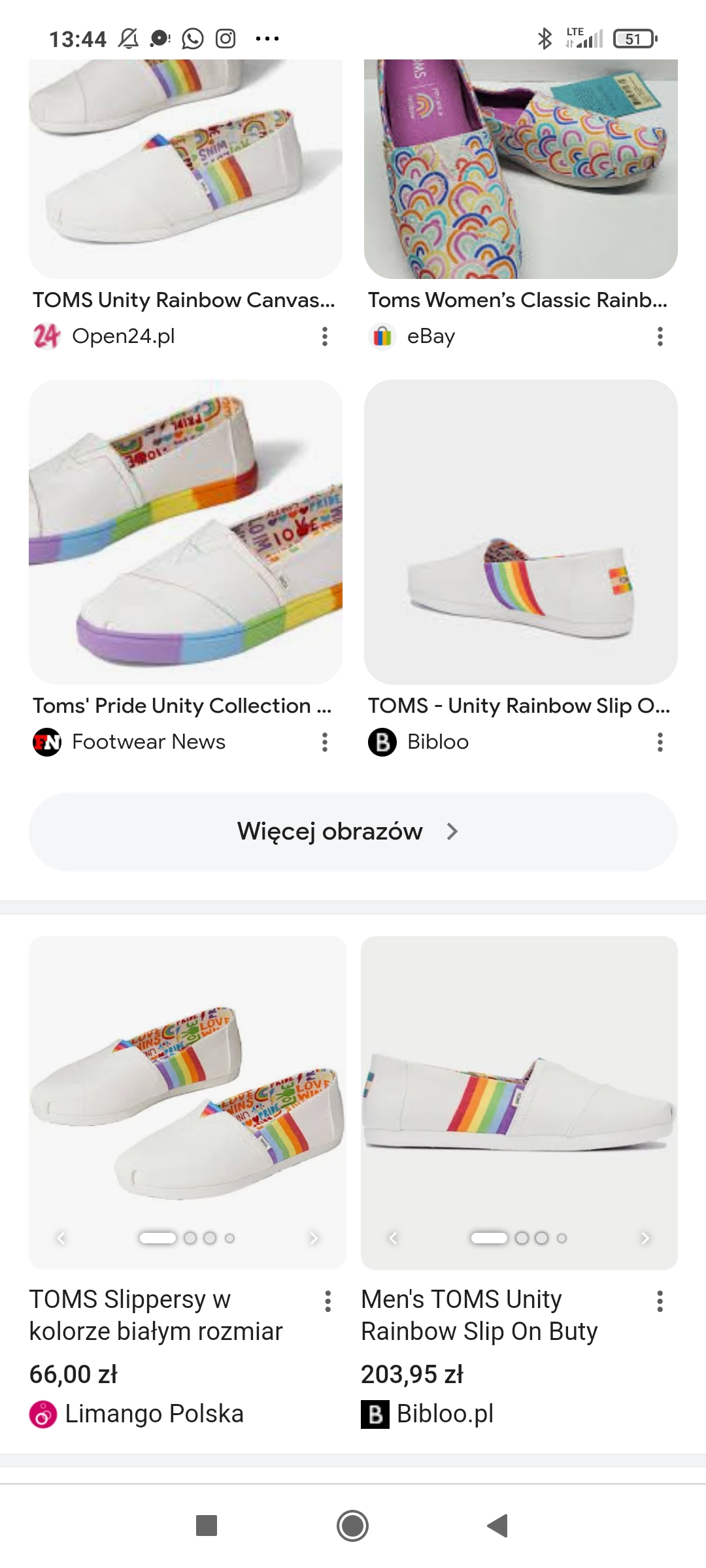The height and width of the screenshot is (1568, 706).
Task: Open more options for TOMS Slippersy product
Action: (x=328, y=1301)
